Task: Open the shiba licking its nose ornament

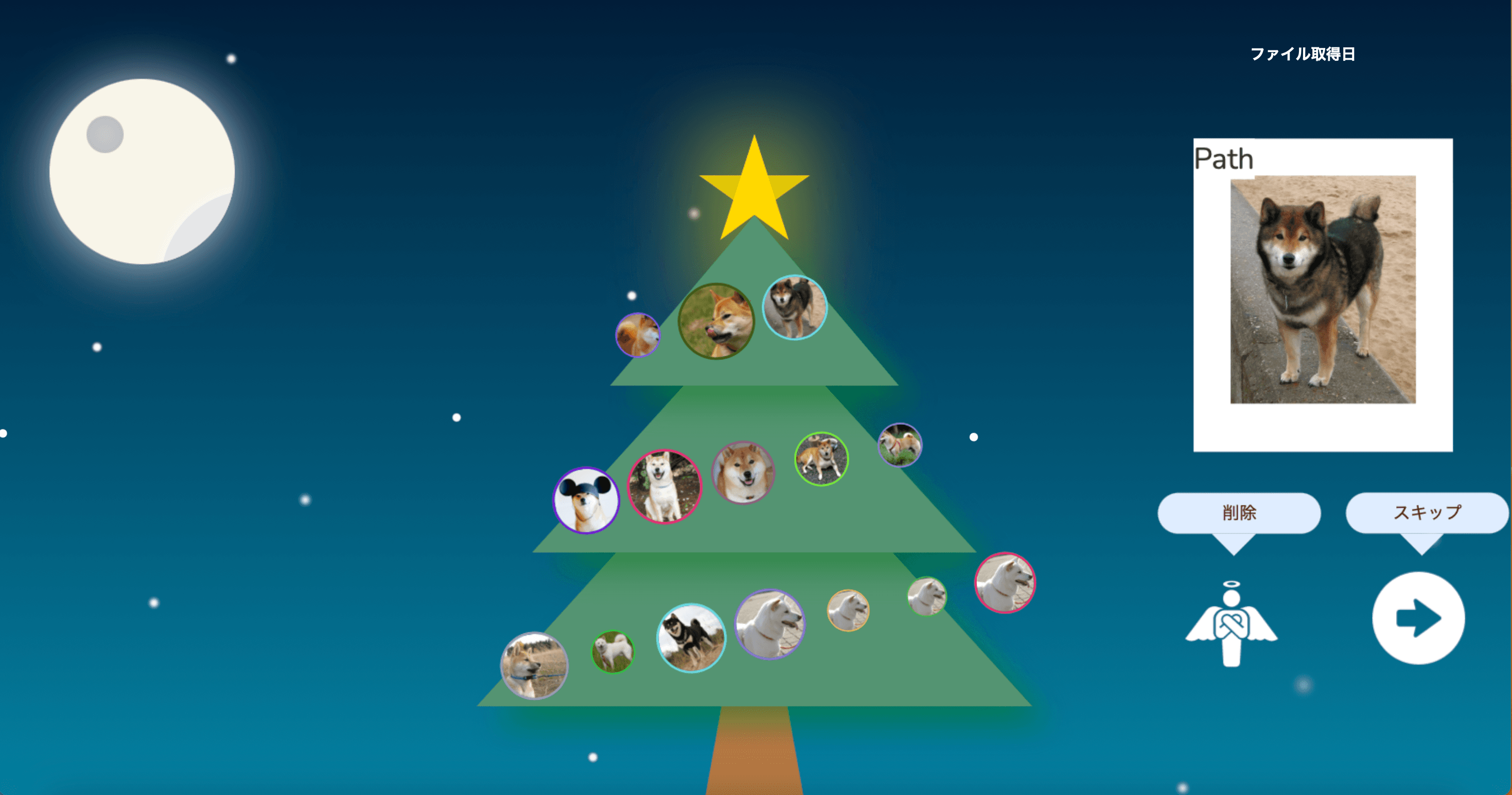Action: [x=715, y=321]
